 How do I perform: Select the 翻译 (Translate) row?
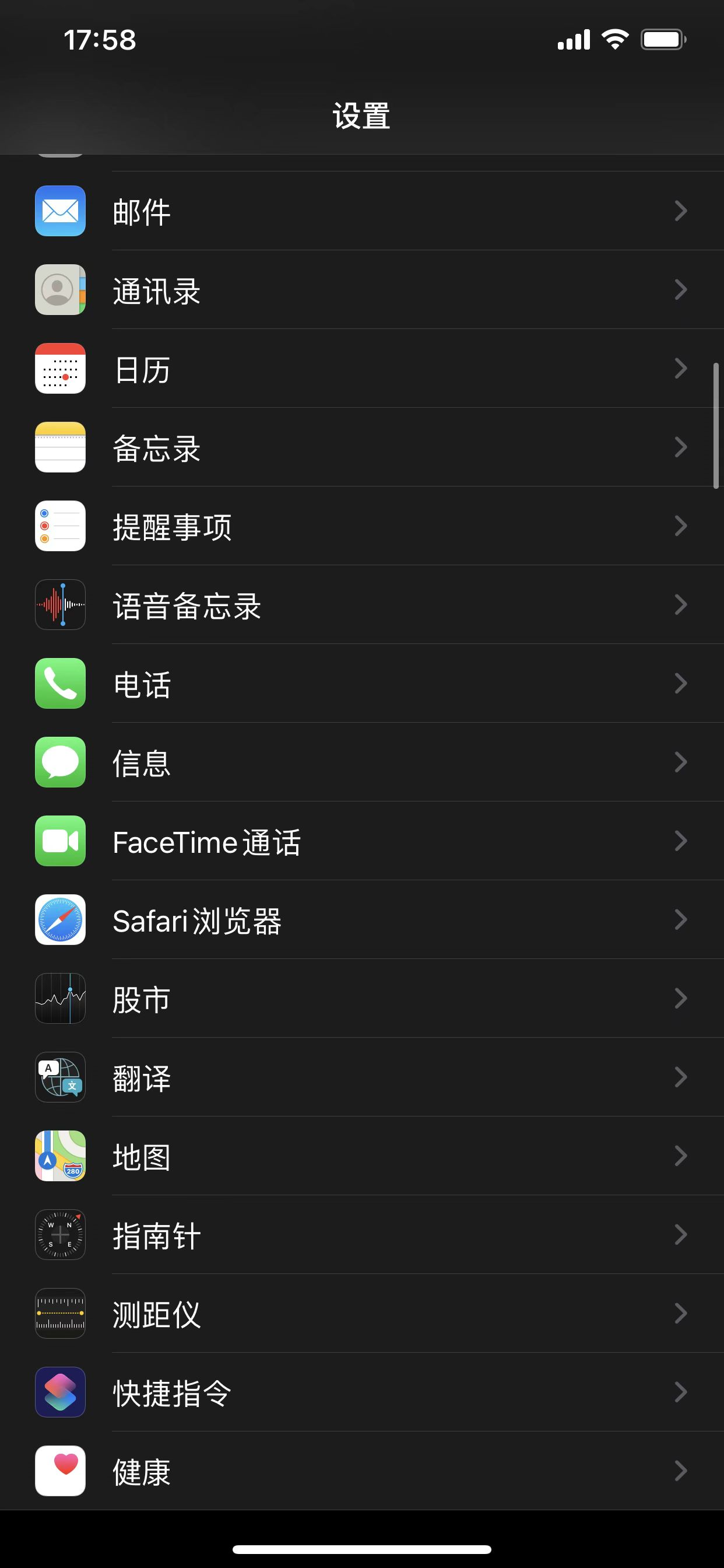click(x=361, y=1077)
